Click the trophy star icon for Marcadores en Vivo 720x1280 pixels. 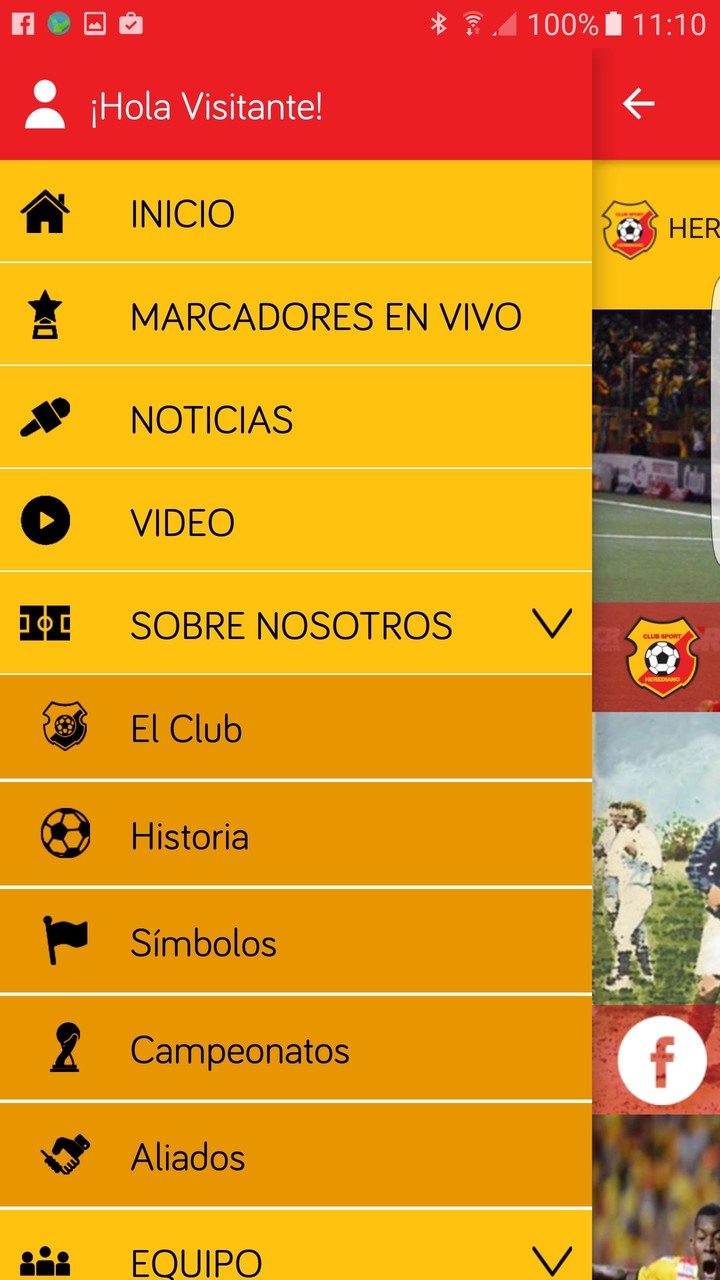[45, 316]
